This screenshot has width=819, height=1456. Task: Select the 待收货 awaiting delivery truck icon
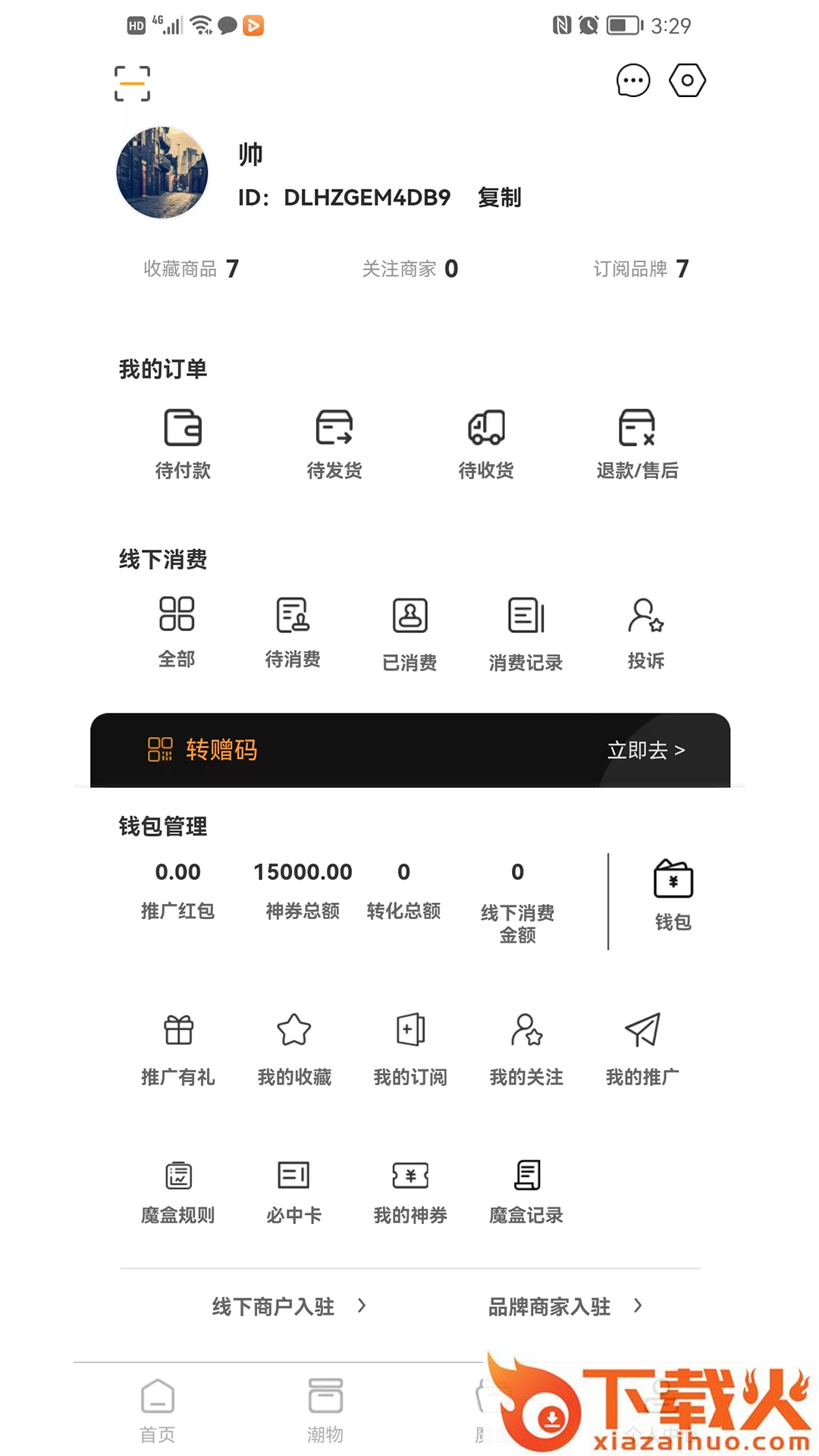point(486,444)
